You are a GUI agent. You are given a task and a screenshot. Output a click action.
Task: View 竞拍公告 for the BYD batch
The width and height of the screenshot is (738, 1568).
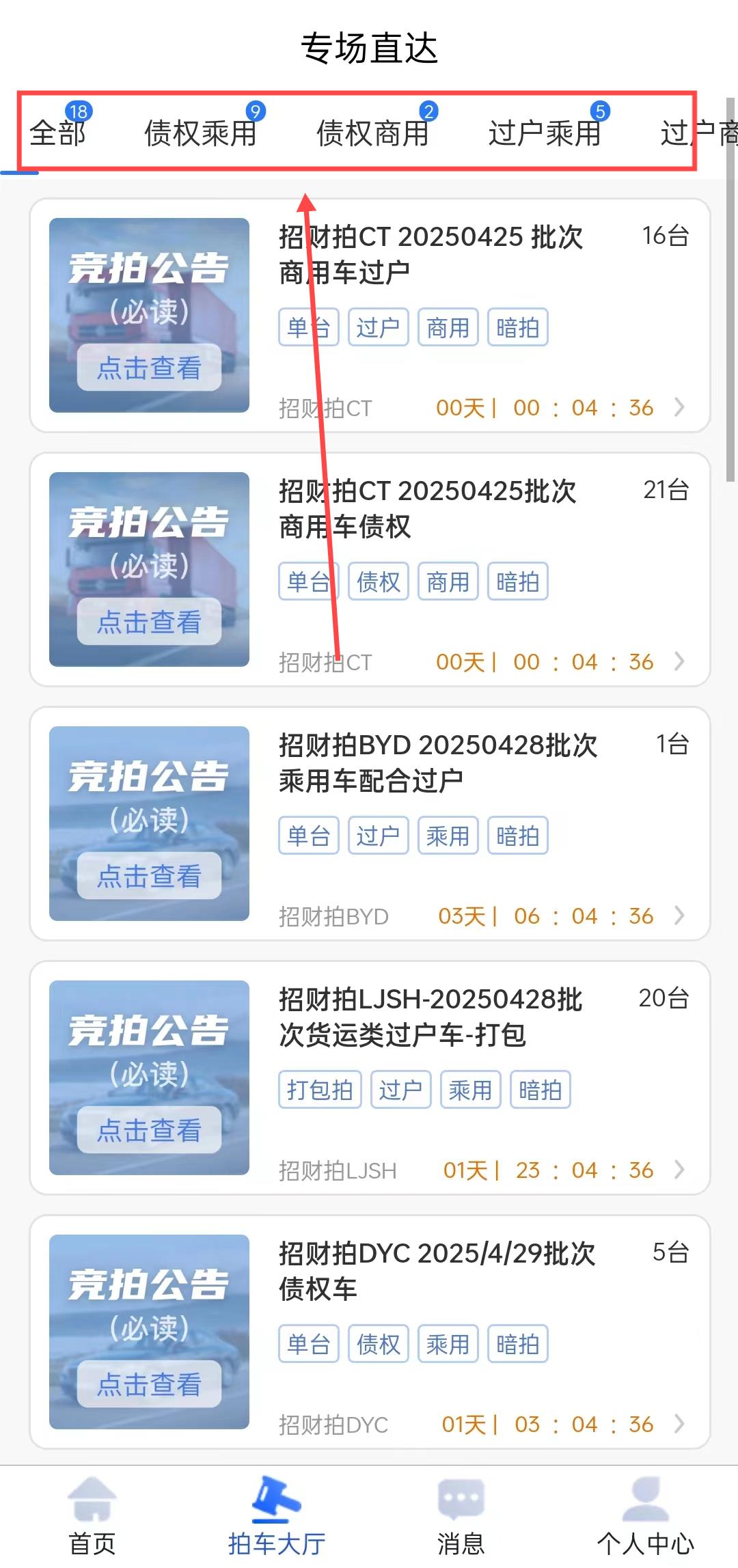pyautogui.click(x=149, y=823)
